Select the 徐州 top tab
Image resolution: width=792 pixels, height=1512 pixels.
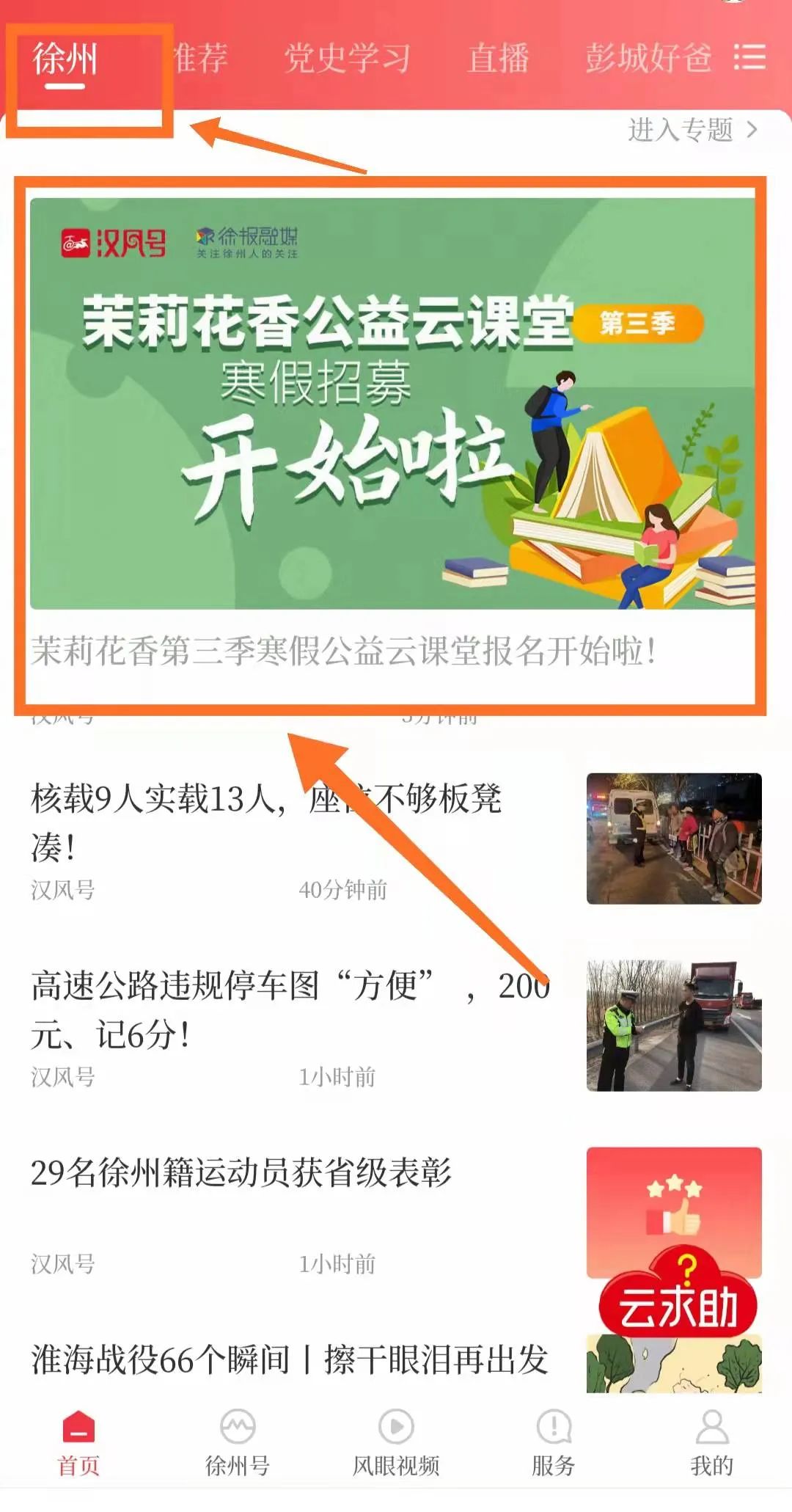[x=65, y=59]
